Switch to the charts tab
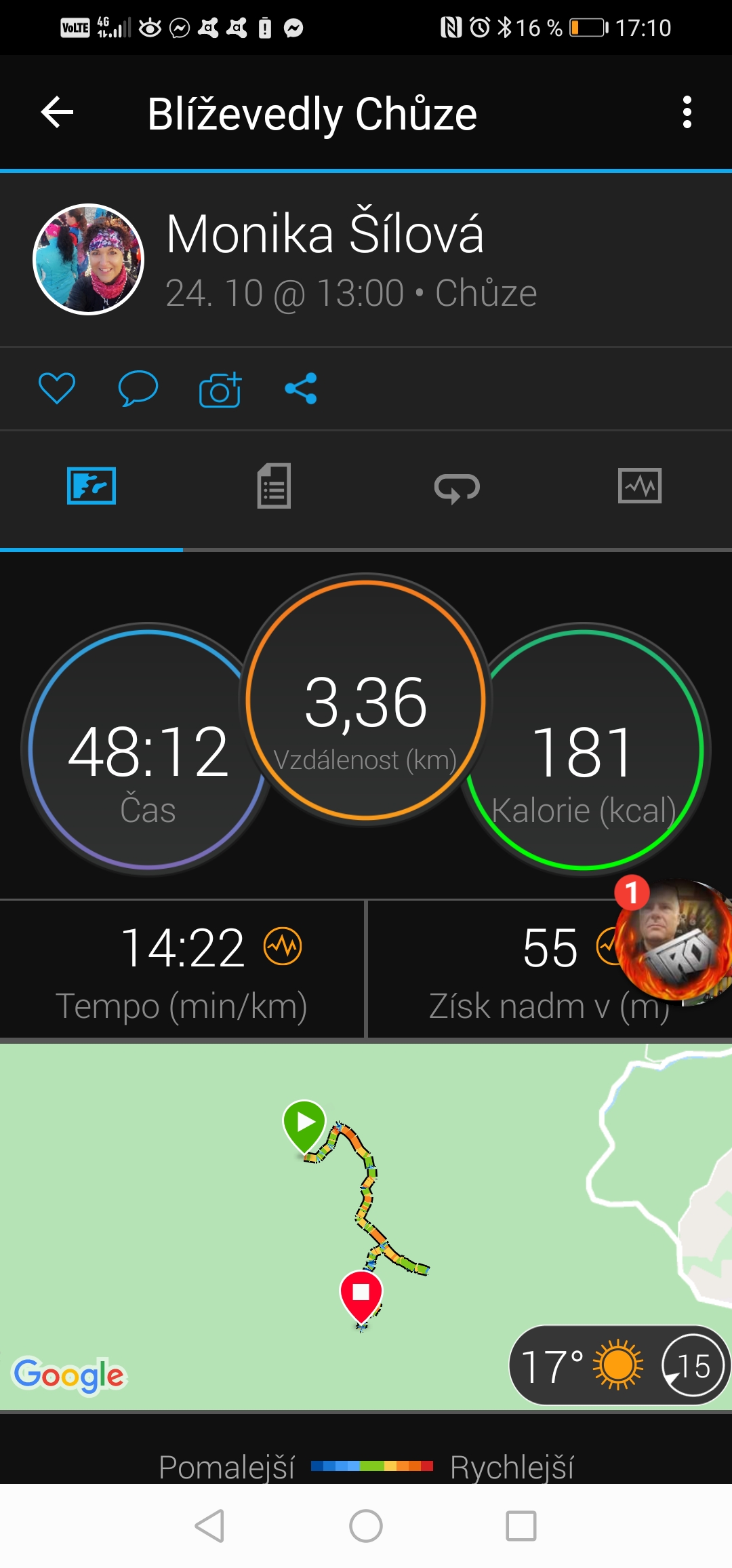Viewport: 732px width, 1568px height. click(x=640, y=486)
